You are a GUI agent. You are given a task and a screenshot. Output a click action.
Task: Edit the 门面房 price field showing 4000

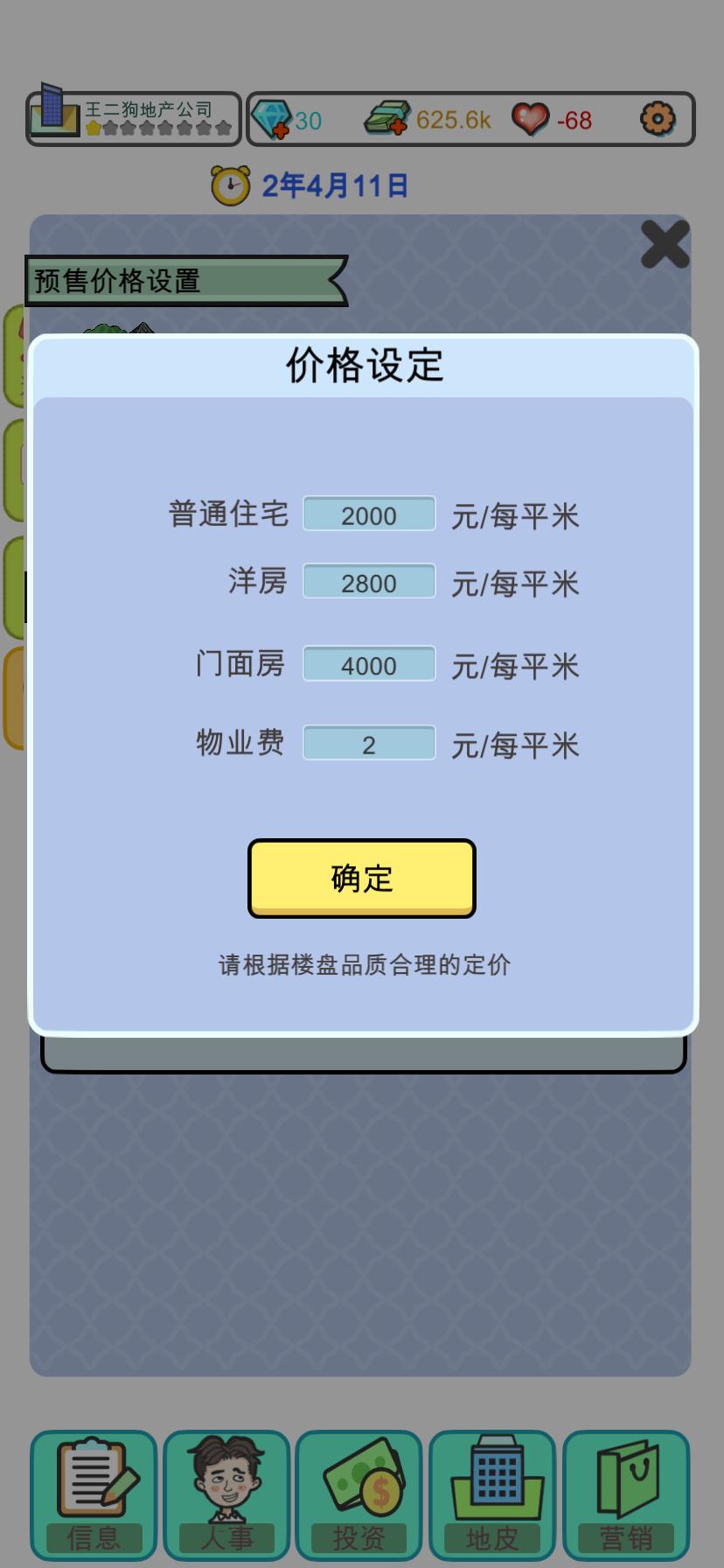point(368,663)
